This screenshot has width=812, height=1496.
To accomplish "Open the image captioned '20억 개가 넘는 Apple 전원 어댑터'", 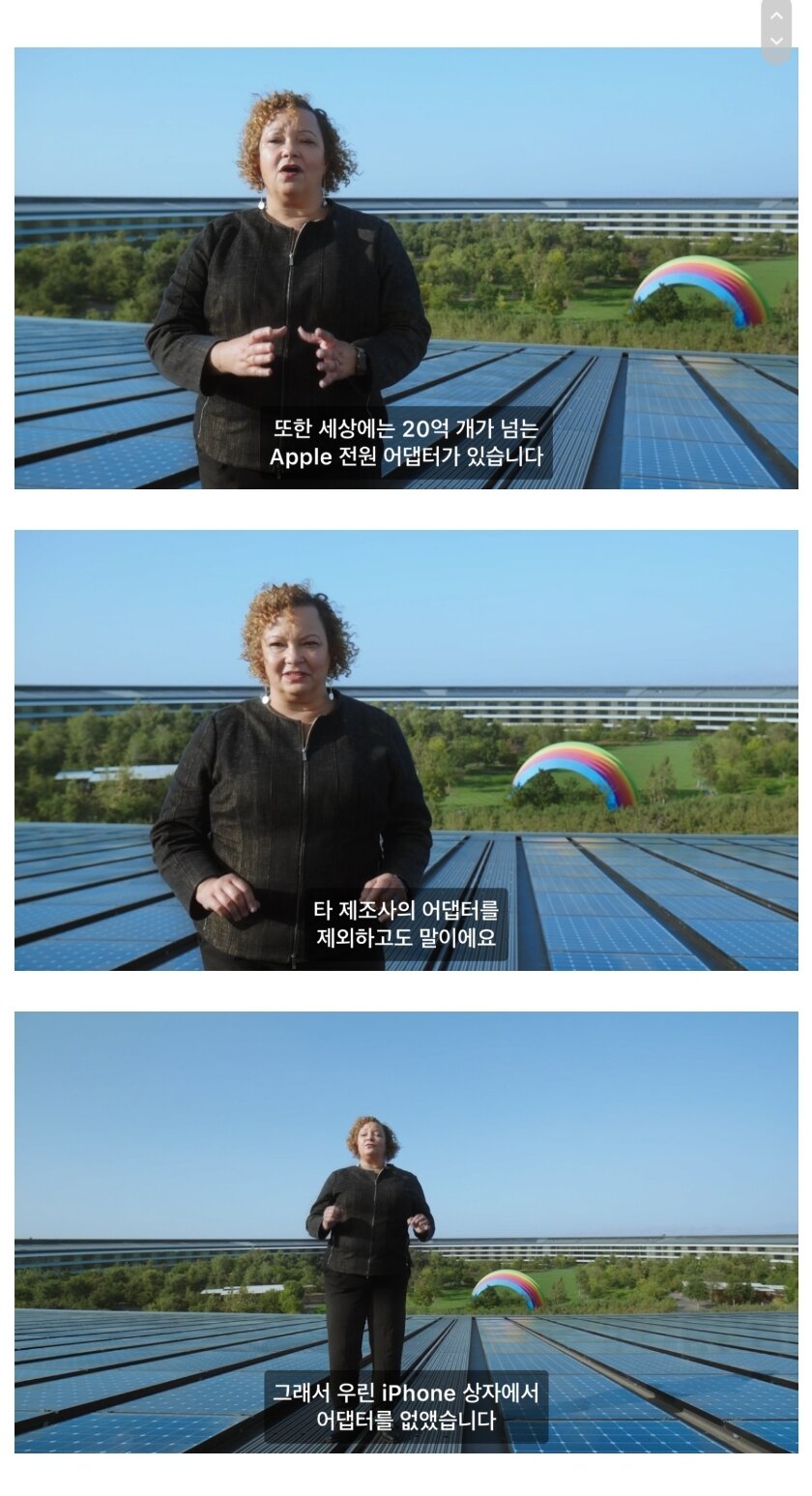I will pyautogui.click(x=406, y=268).
